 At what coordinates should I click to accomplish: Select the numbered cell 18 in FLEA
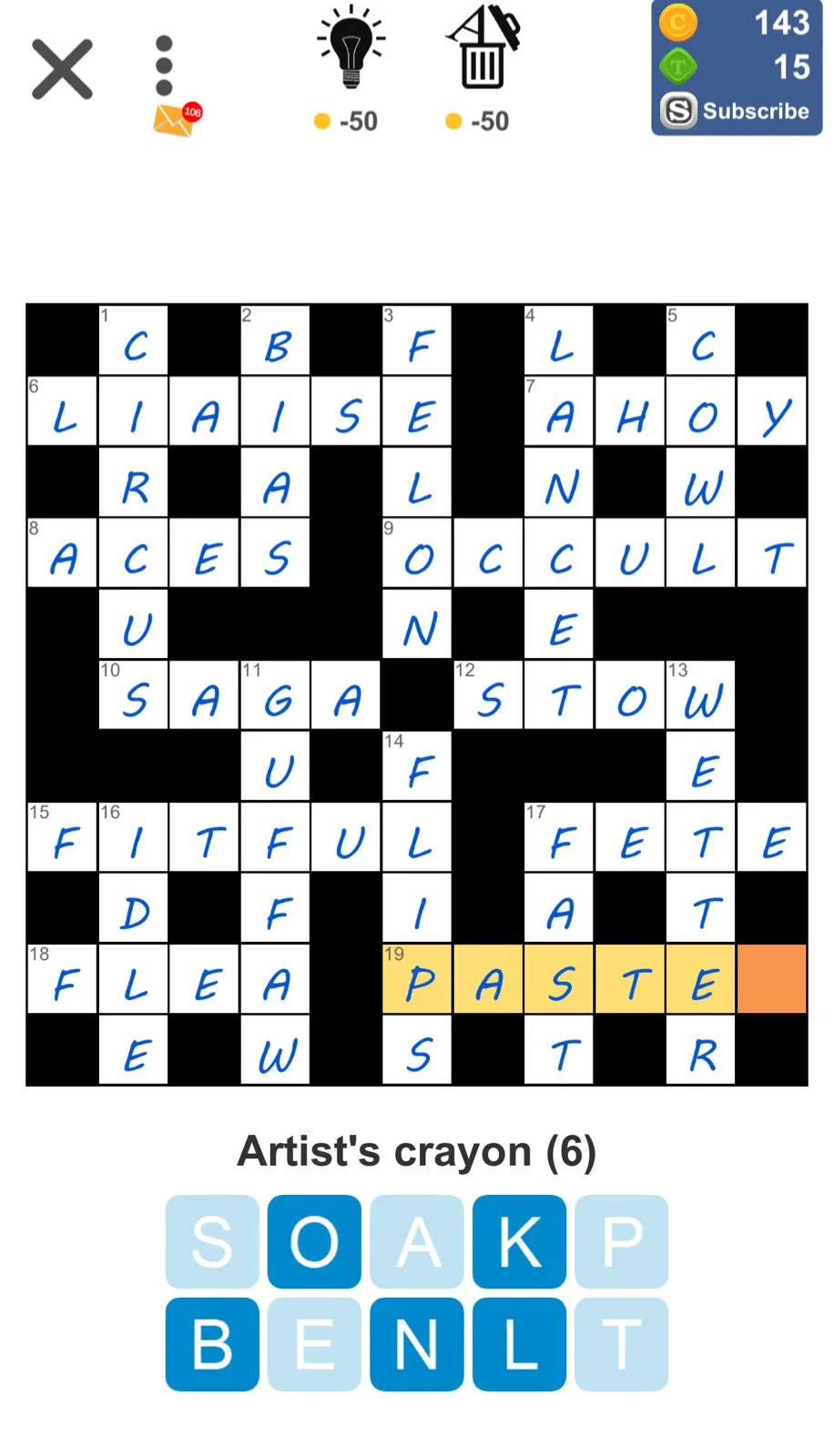(63, 979)
